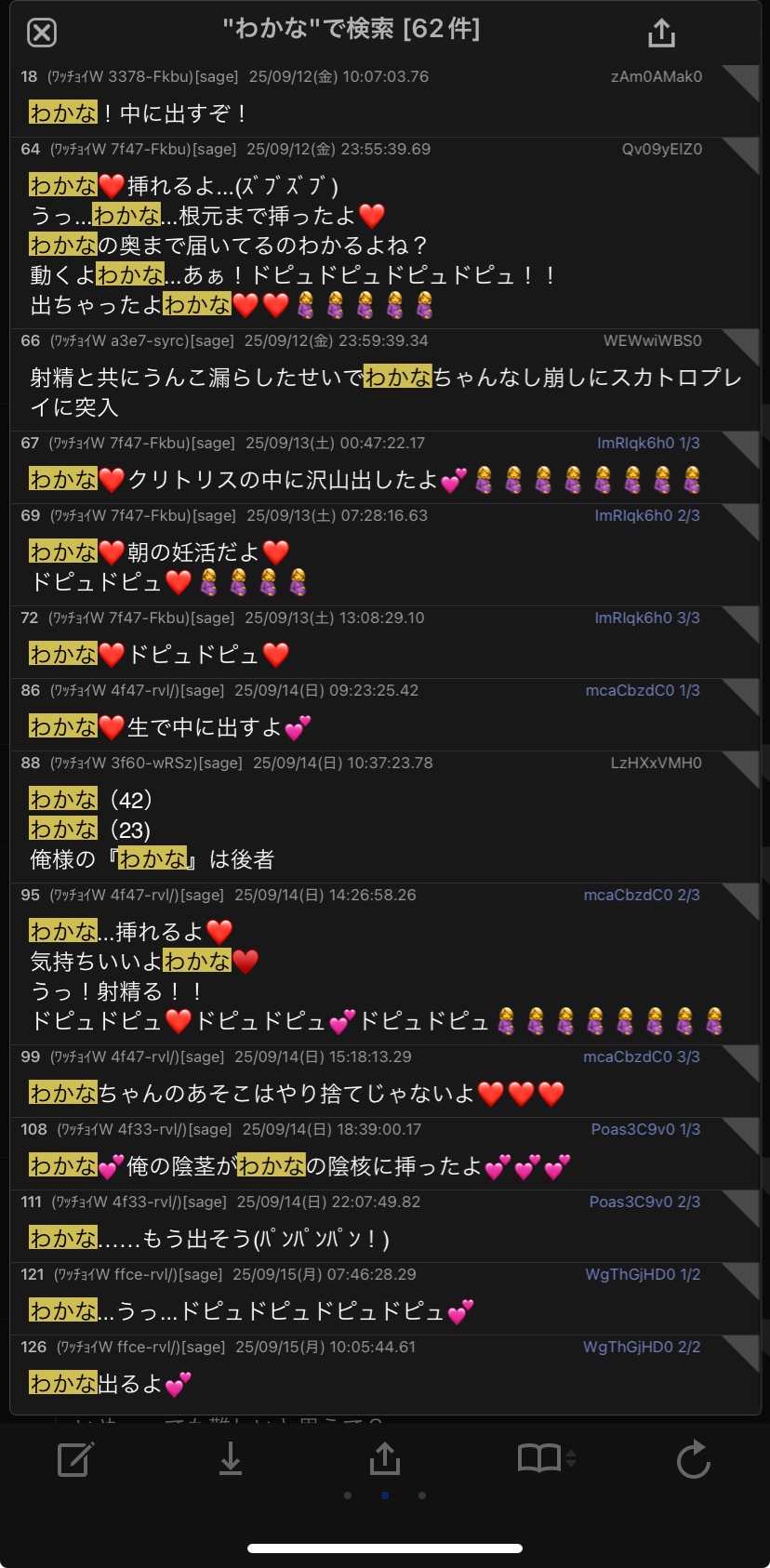This screenshot has height=1568, width=770.
Task: Show posts by ID Poas3C9v0 1/3
Action: click(645, 1129)
